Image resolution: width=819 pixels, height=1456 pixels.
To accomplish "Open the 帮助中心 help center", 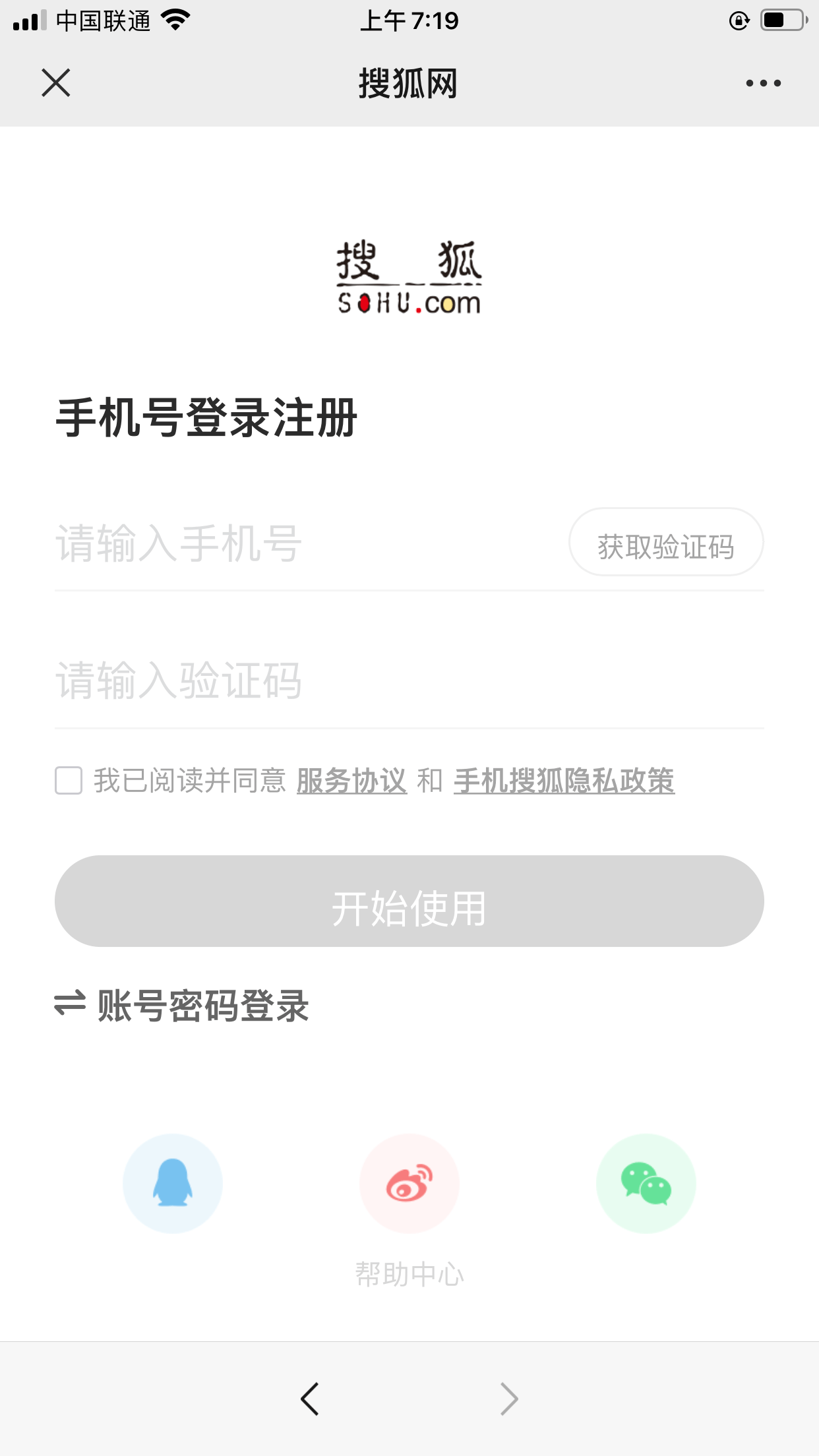I will pyautogui.click(x=409, y=1273).
